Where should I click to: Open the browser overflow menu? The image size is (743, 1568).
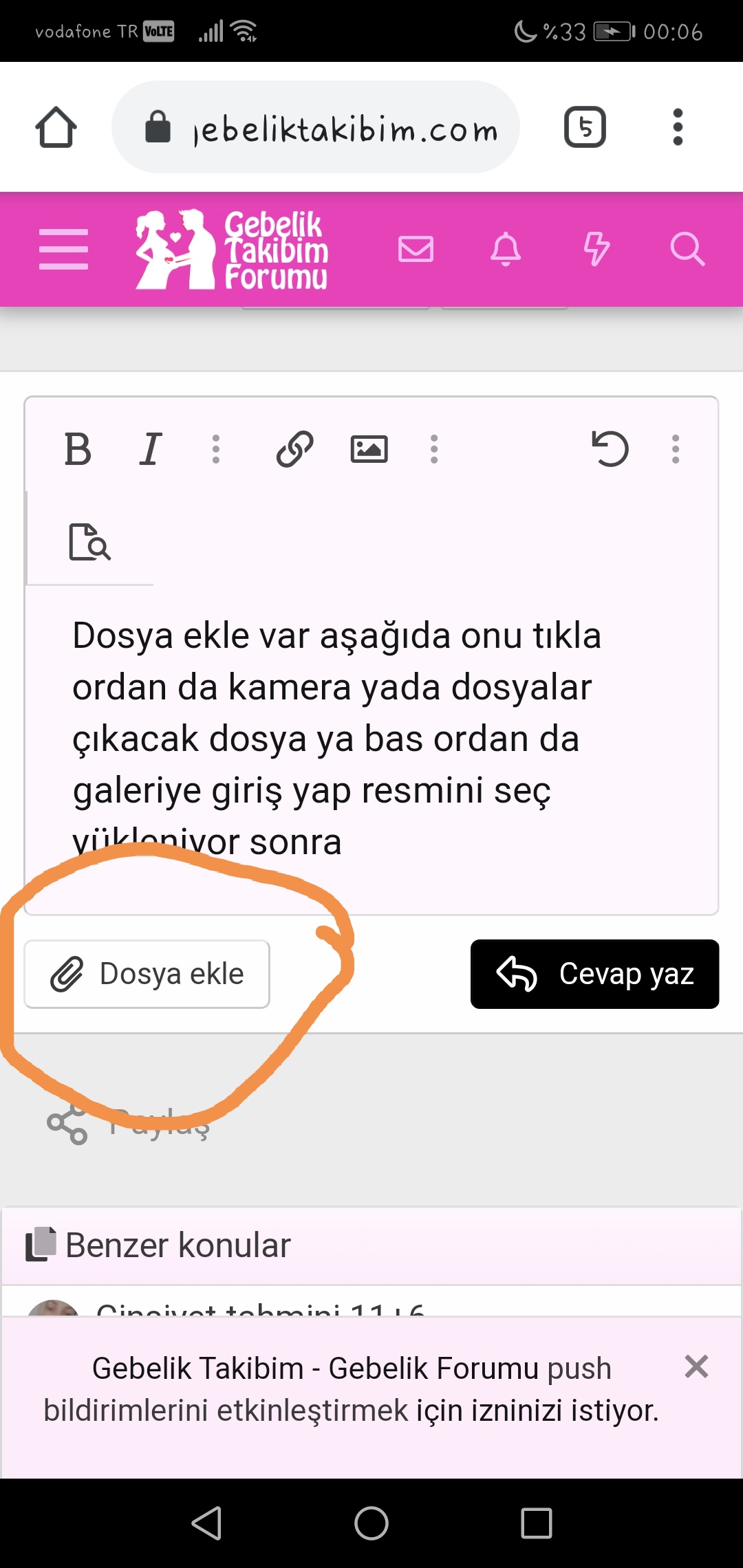[x=678, y=127]
